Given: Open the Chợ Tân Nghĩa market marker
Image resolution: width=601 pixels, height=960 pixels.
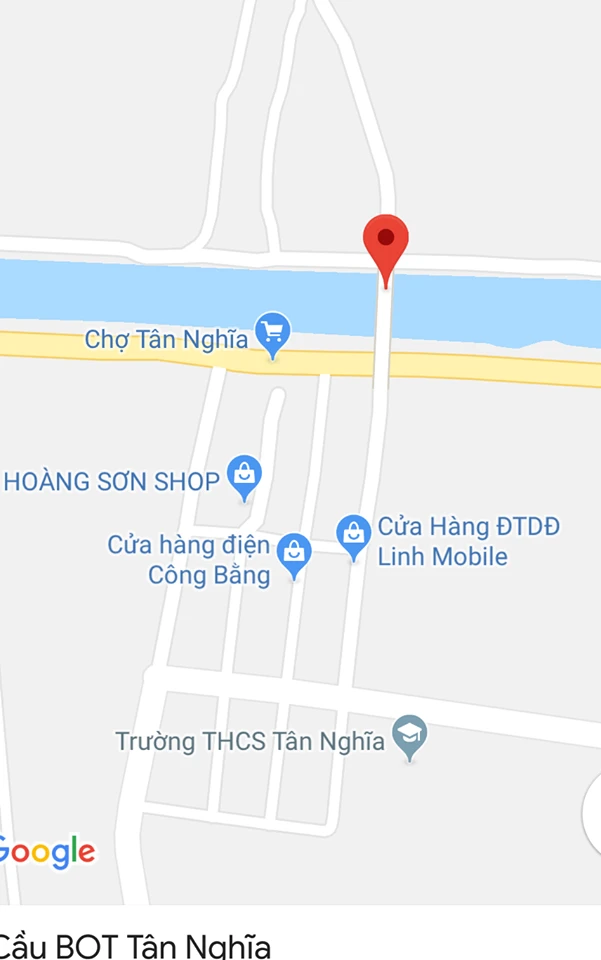Looking at the screenshot, I should pyautogui.click(x=272, y=331).
